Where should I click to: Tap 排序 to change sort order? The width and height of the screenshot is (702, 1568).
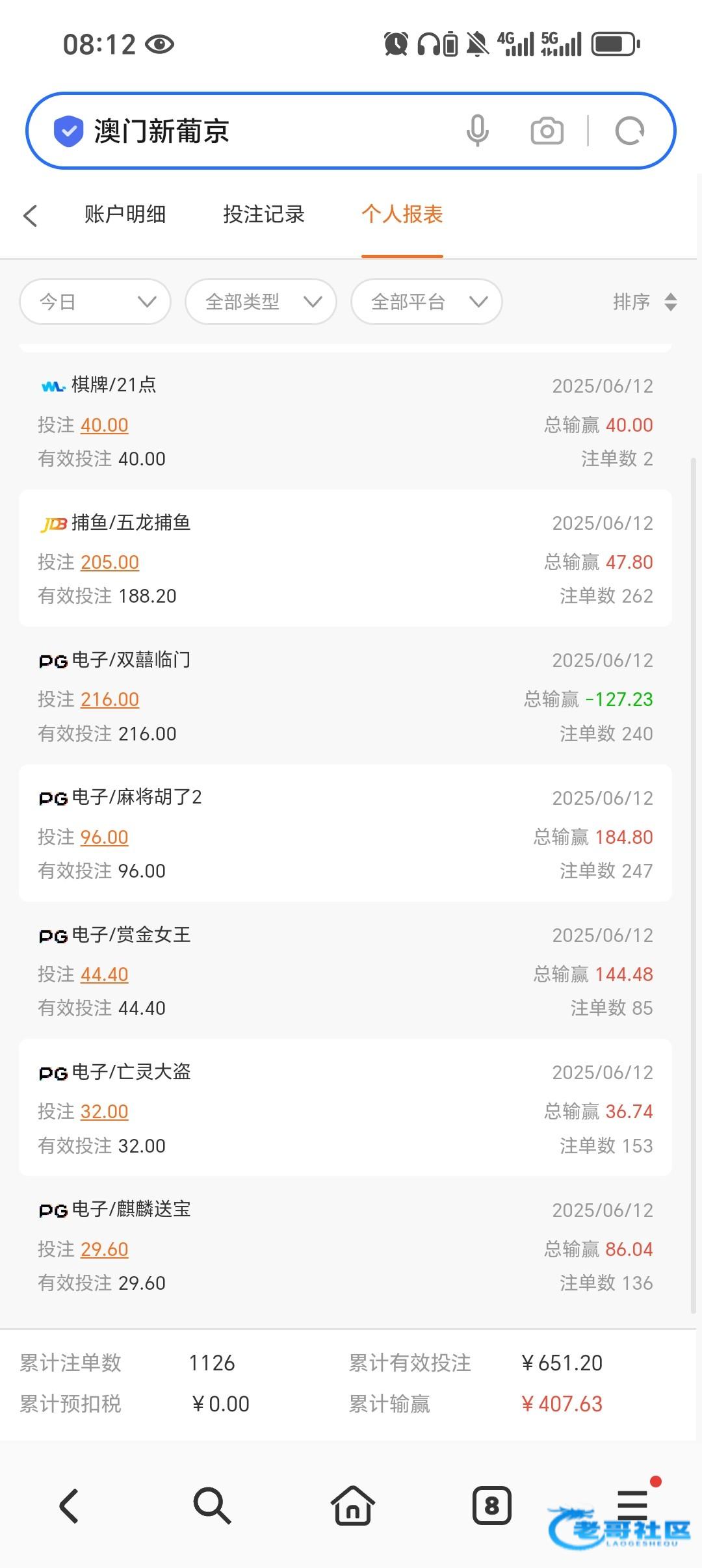point(644,302)
